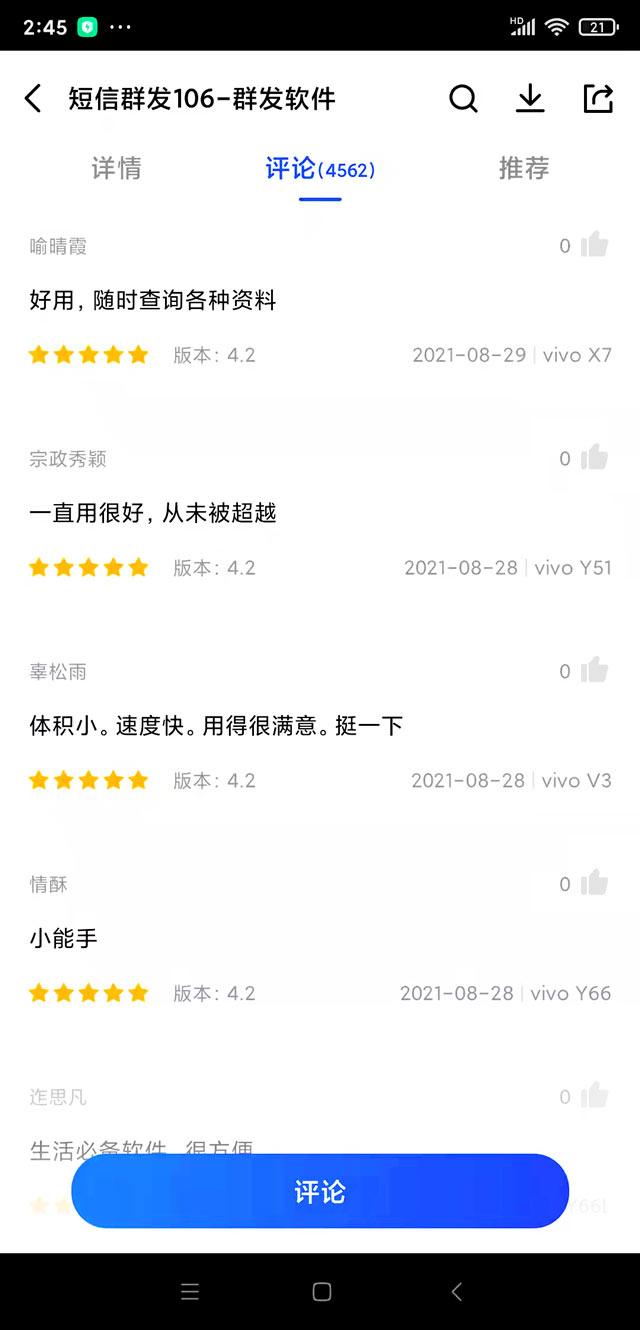640x1330 pixels.
Task: Like the review by 情酥
Action: (x=594, y=883)
